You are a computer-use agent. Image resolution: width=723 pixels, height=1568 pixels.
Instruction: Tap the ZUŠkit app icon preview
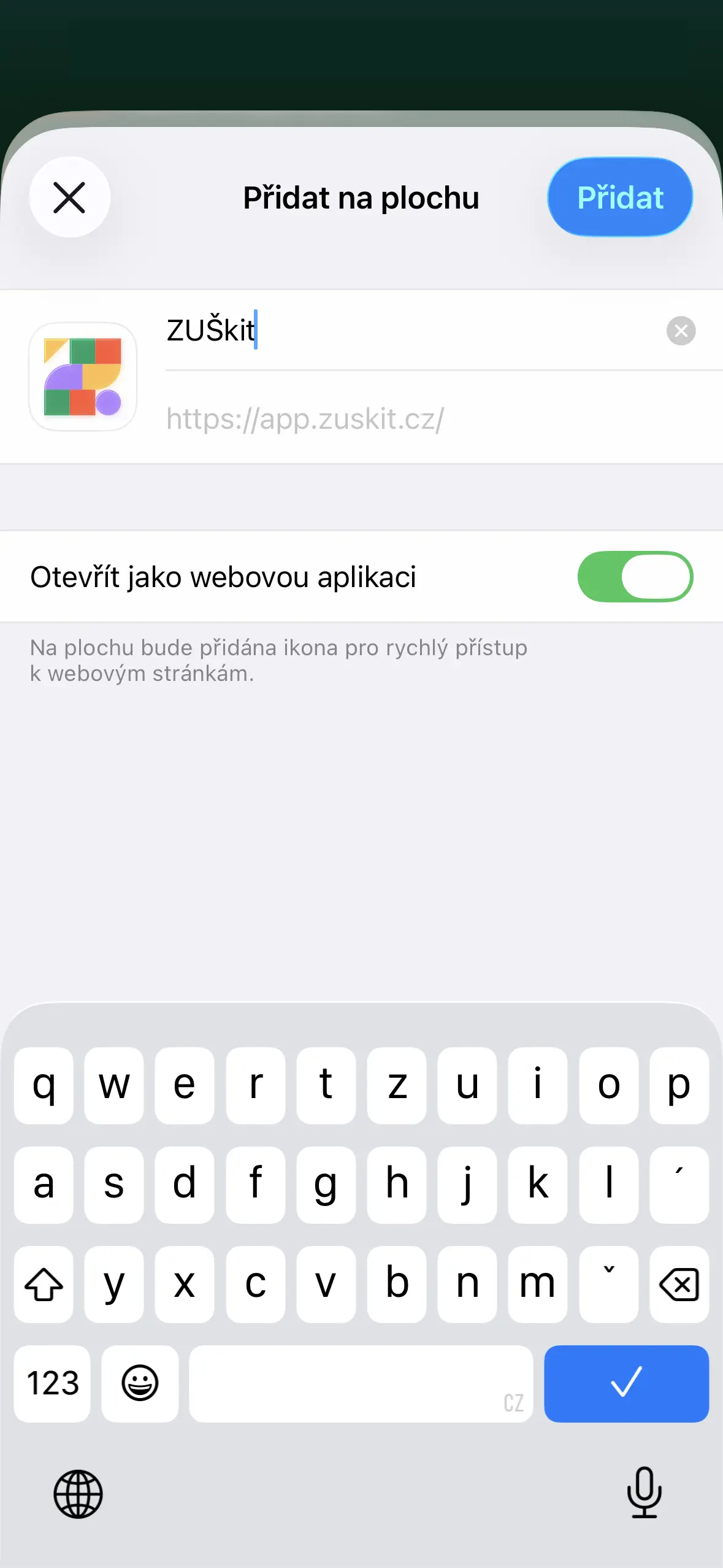tap(83, 379)
